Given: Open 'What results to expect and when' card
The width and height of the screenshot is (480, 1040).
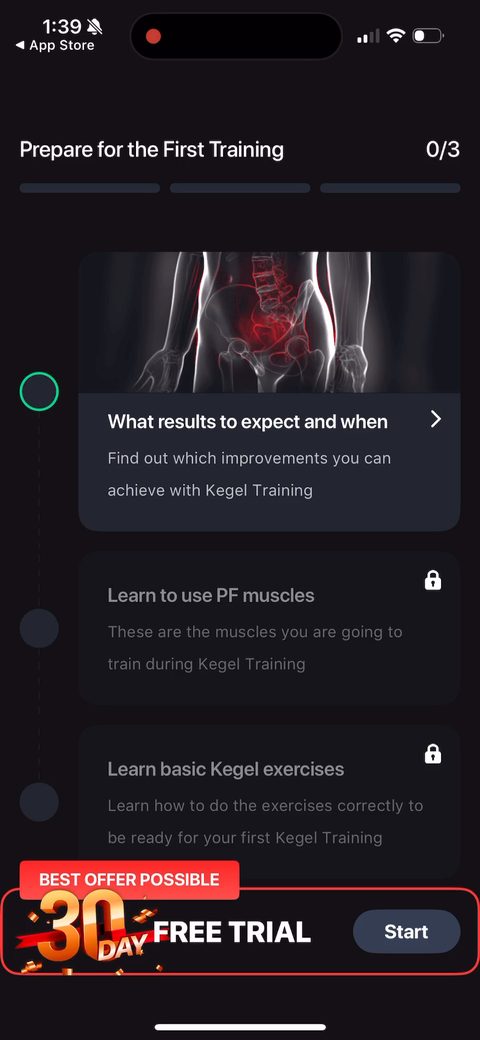Looking at the screenshot, I should (269, 391).
